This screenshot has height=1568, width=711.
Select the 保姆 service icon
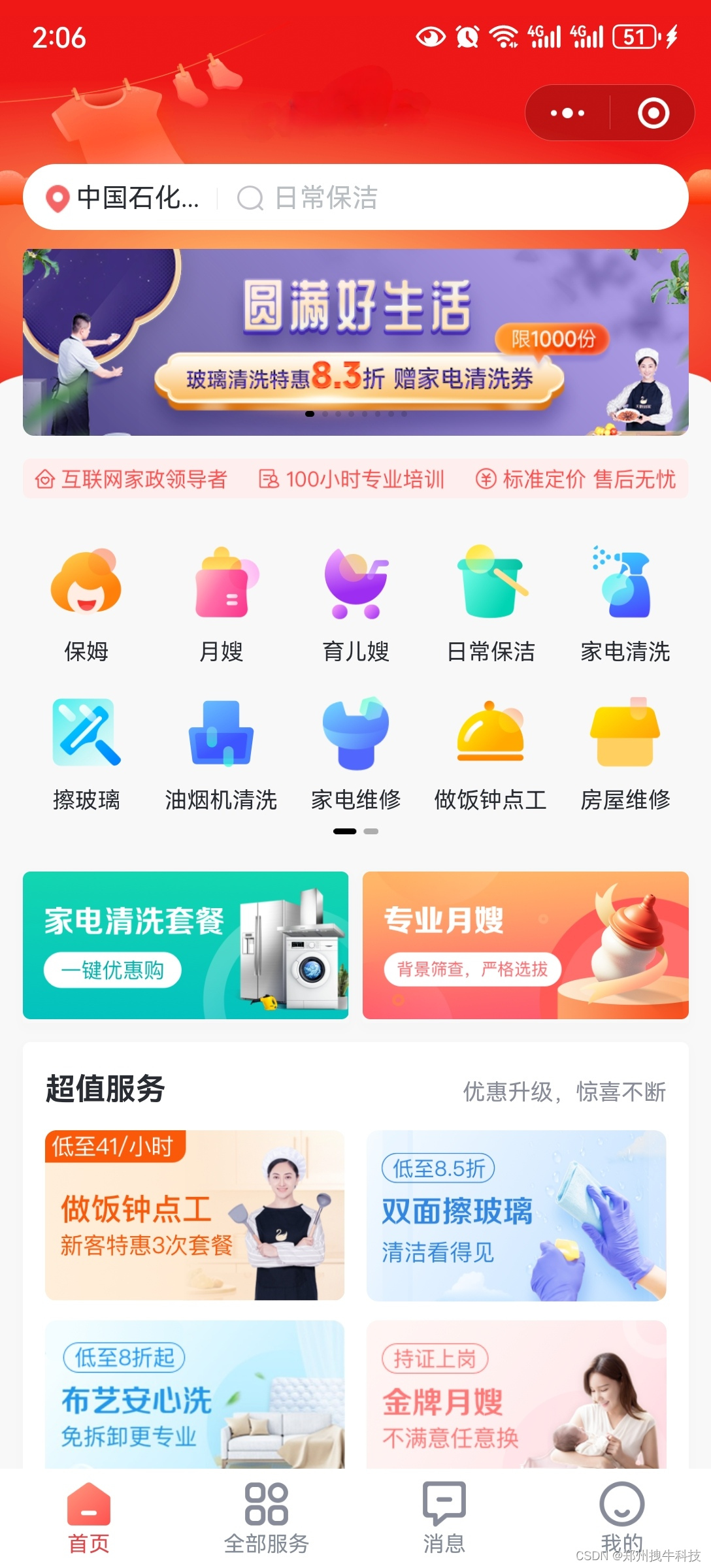88,585
